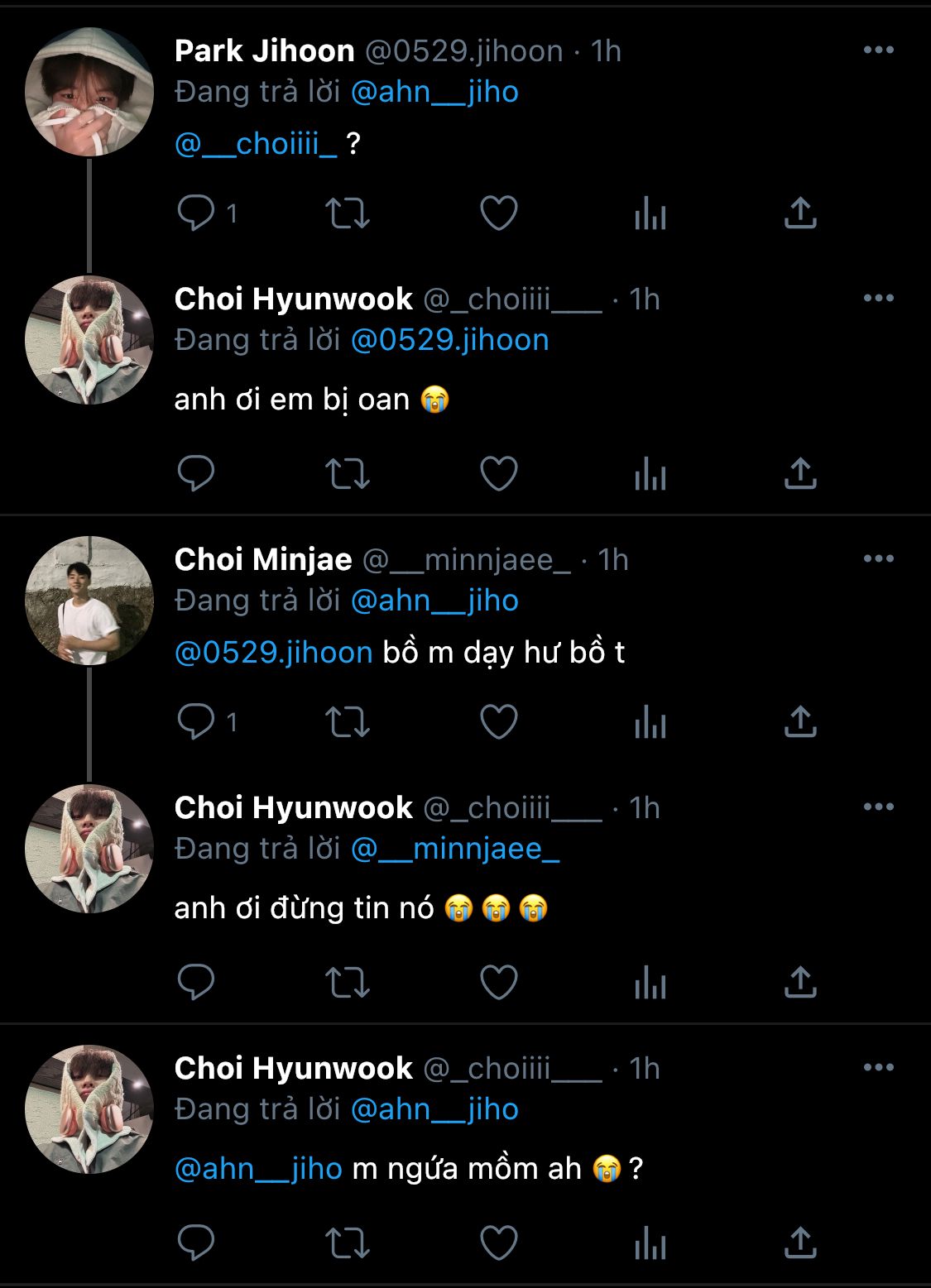Share the "anh ơi đừng tin nó" tweet

click(x=799, y=983)
